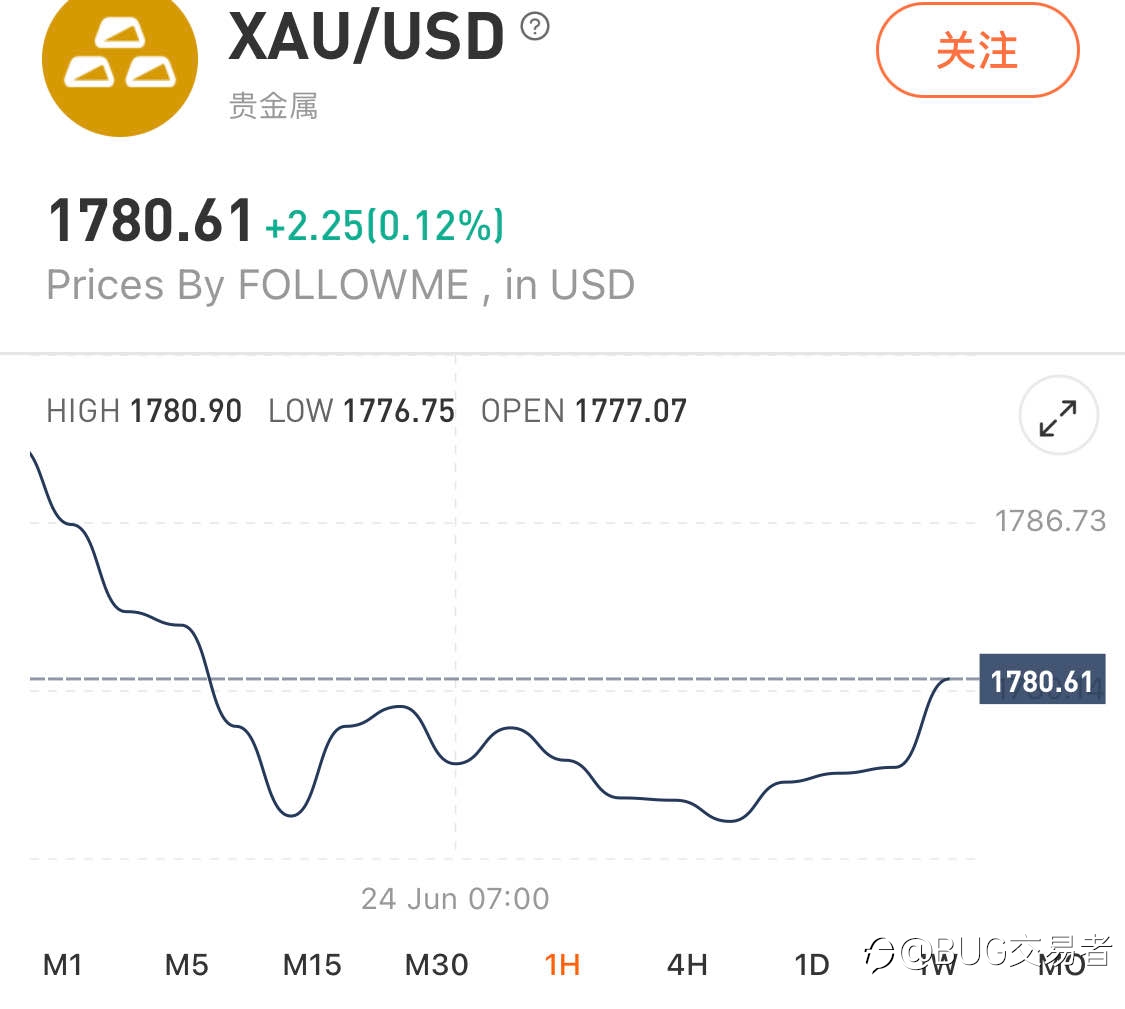Expand the chart to fullscreen
The height and width of the screenshot is (1009, 1125).
[x=1058, y=416]
